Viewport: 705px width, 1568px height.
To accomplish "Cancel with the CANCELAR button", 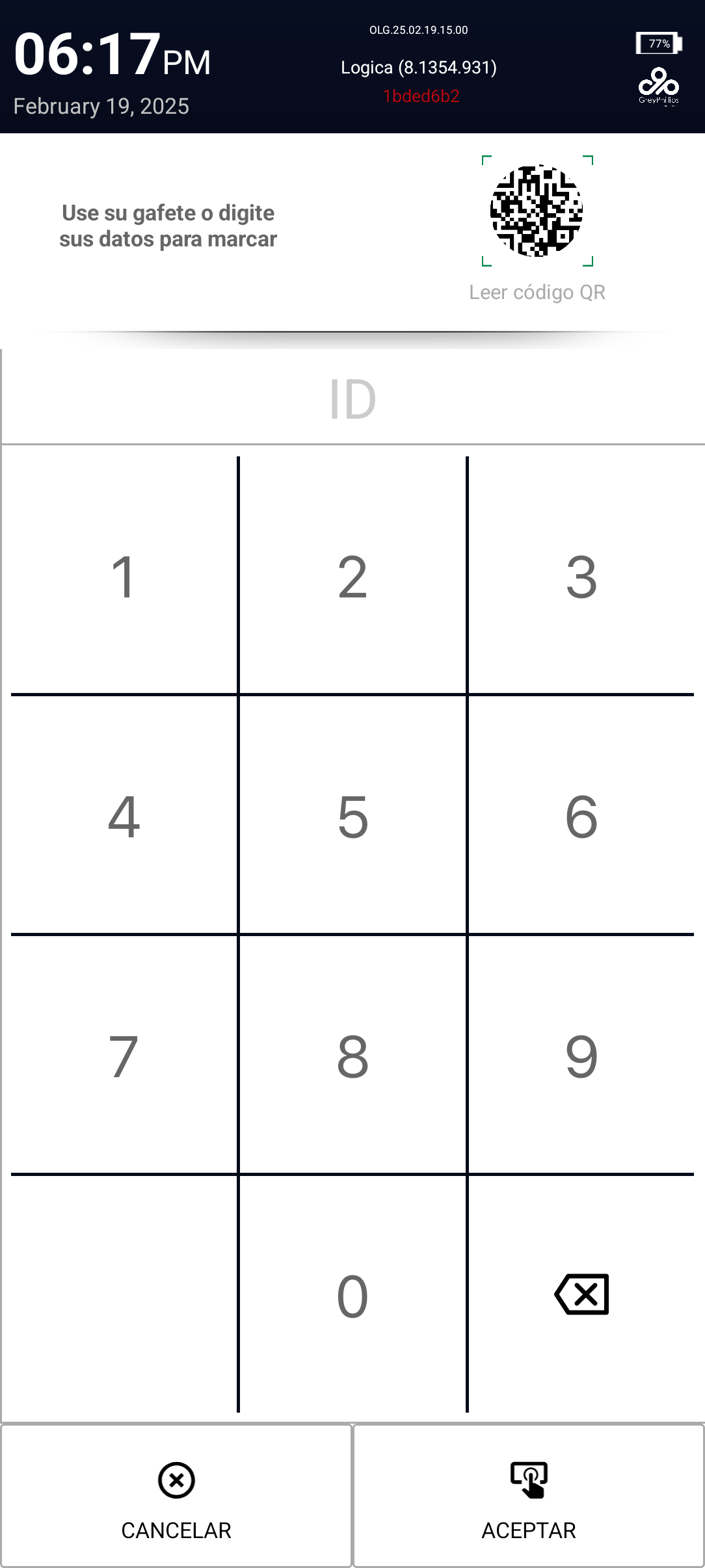I will click(176, 1495).
